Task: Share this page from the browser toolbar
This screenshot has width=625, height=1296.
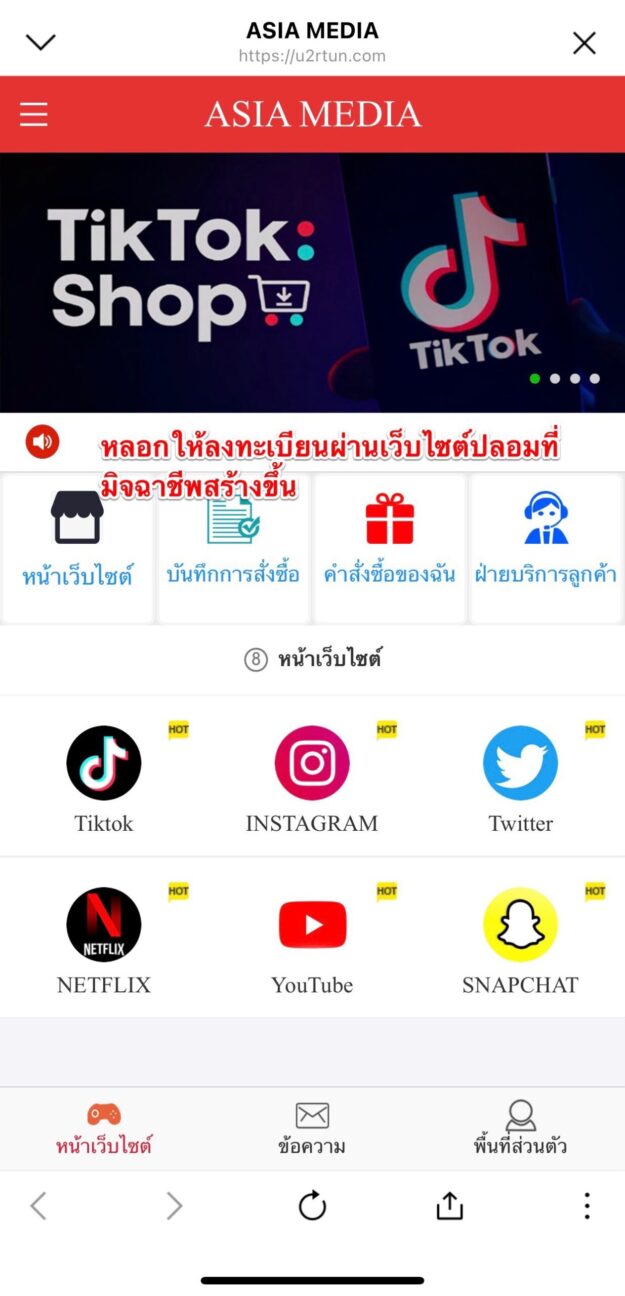Action: (450, 1207)
